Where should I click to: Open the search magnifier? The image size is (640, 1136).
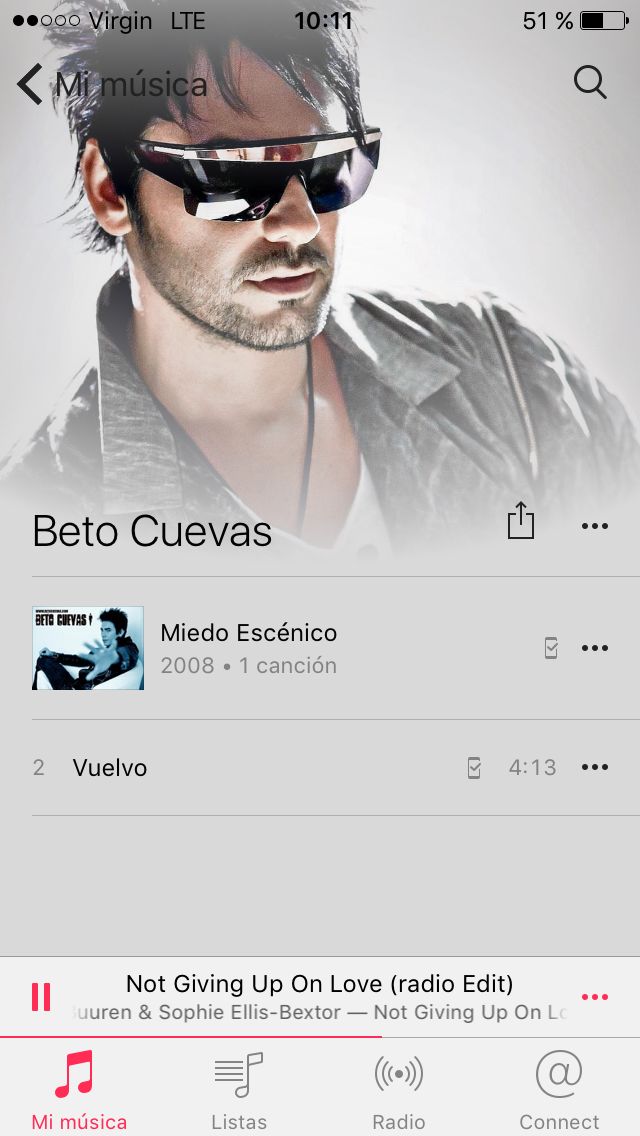click(590, 83)
